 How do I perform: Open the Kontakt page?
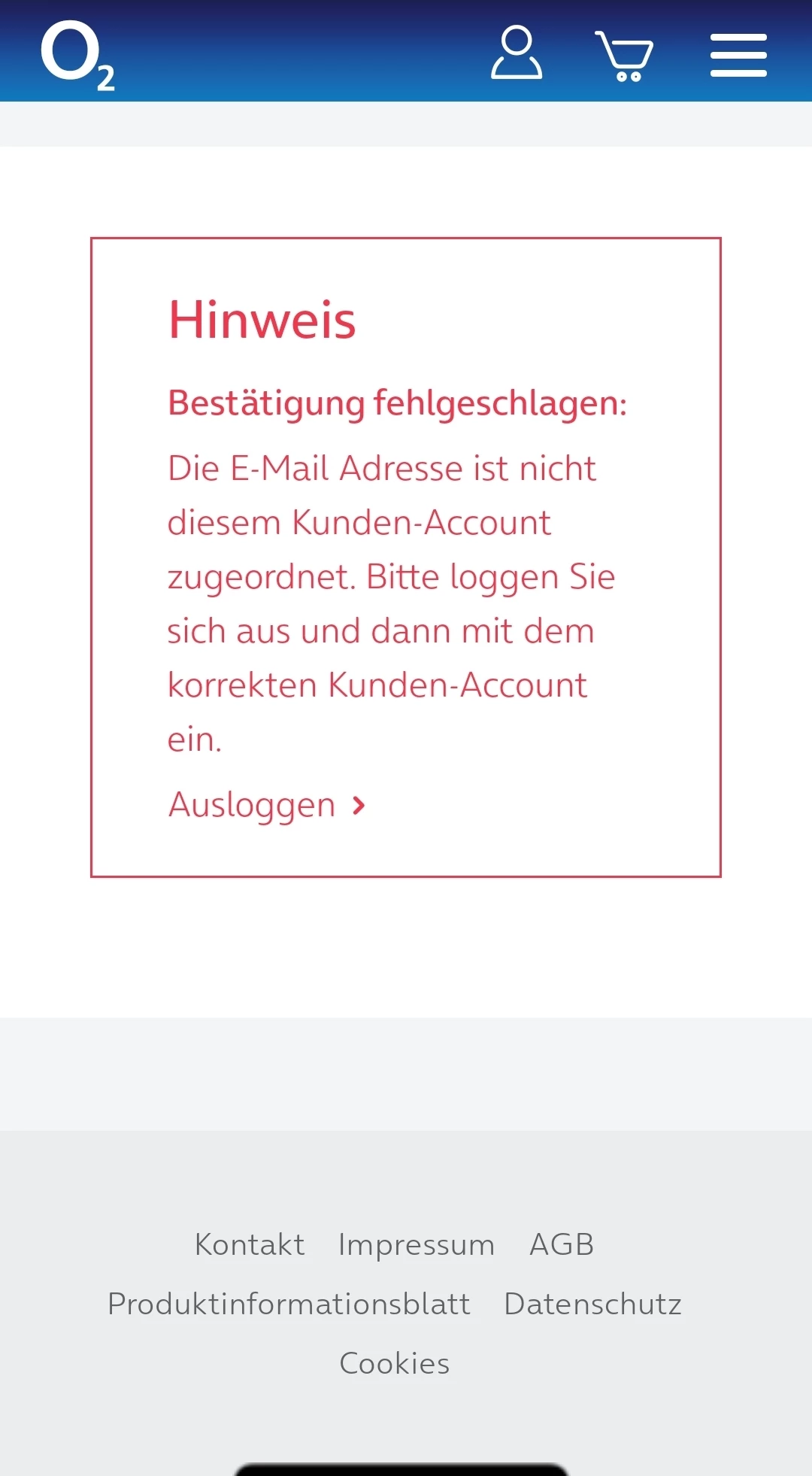(250, 1245)
